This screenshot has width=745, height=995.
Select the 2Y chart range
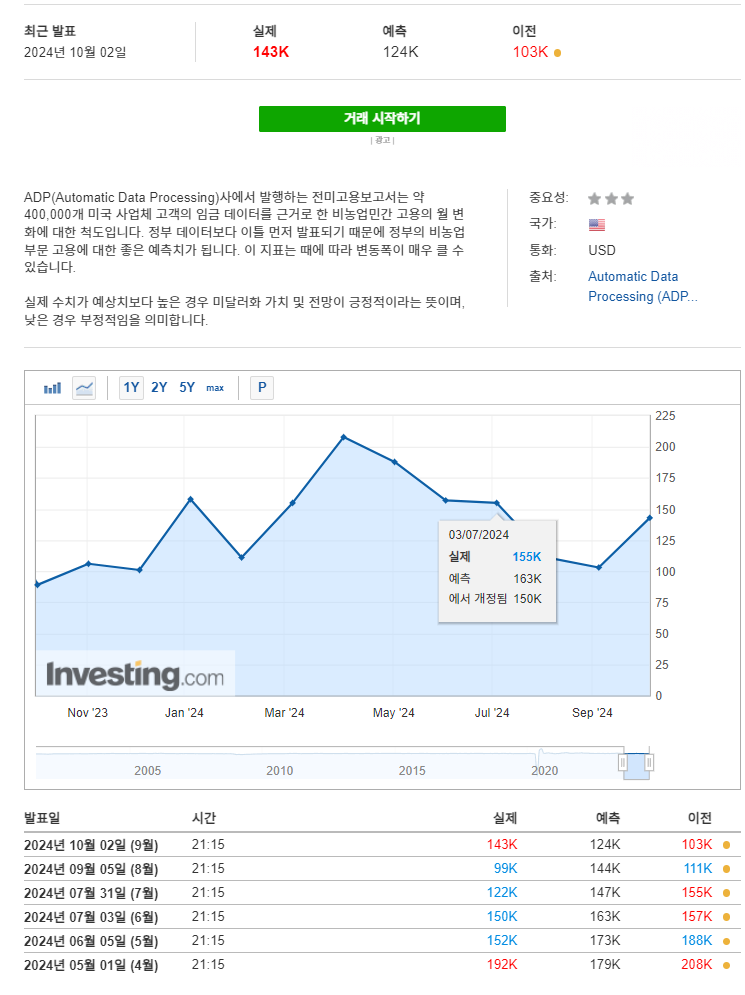coord(159,388)
